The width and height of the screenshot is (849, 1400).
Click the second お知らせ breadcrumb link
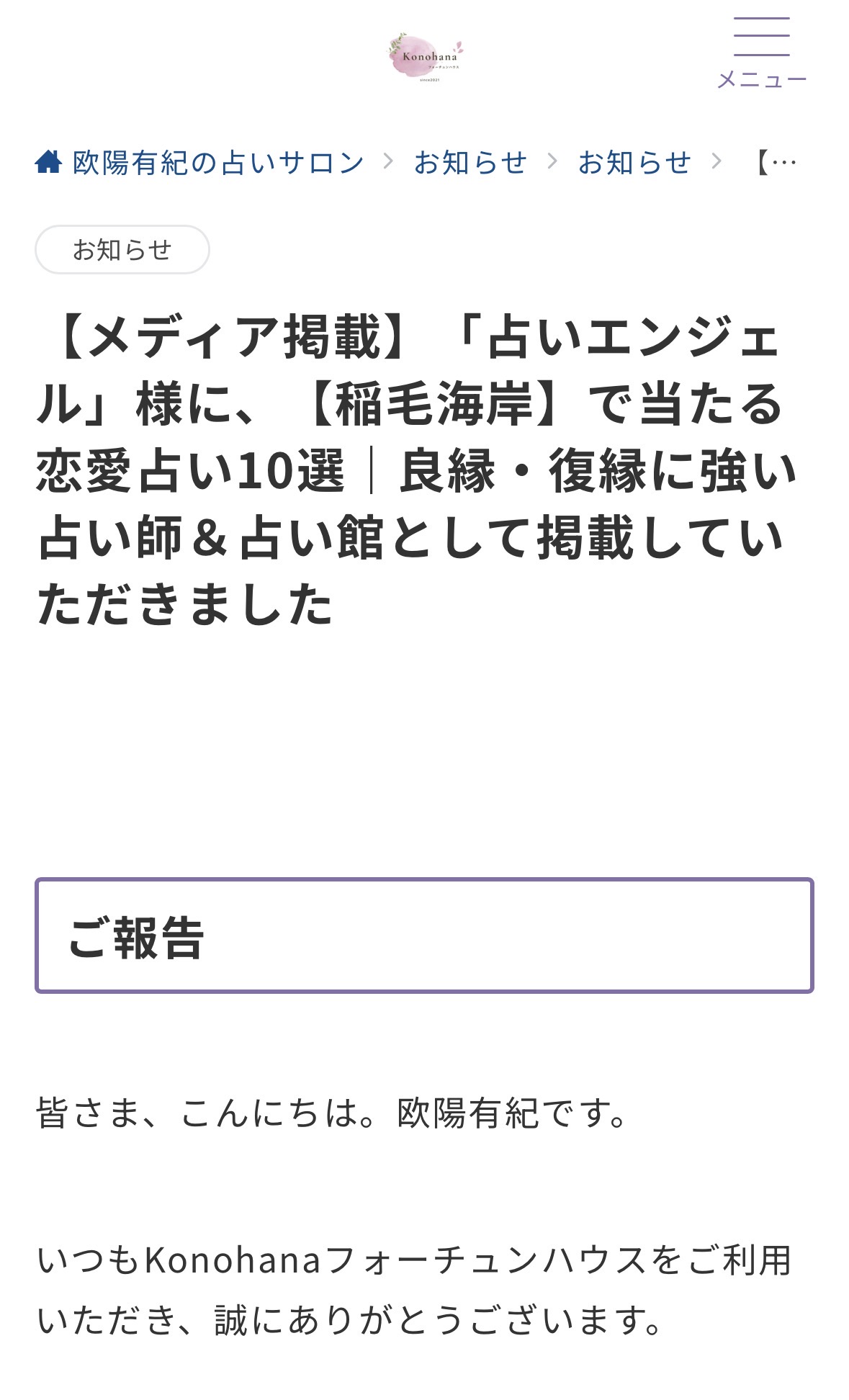click(634, 161)
